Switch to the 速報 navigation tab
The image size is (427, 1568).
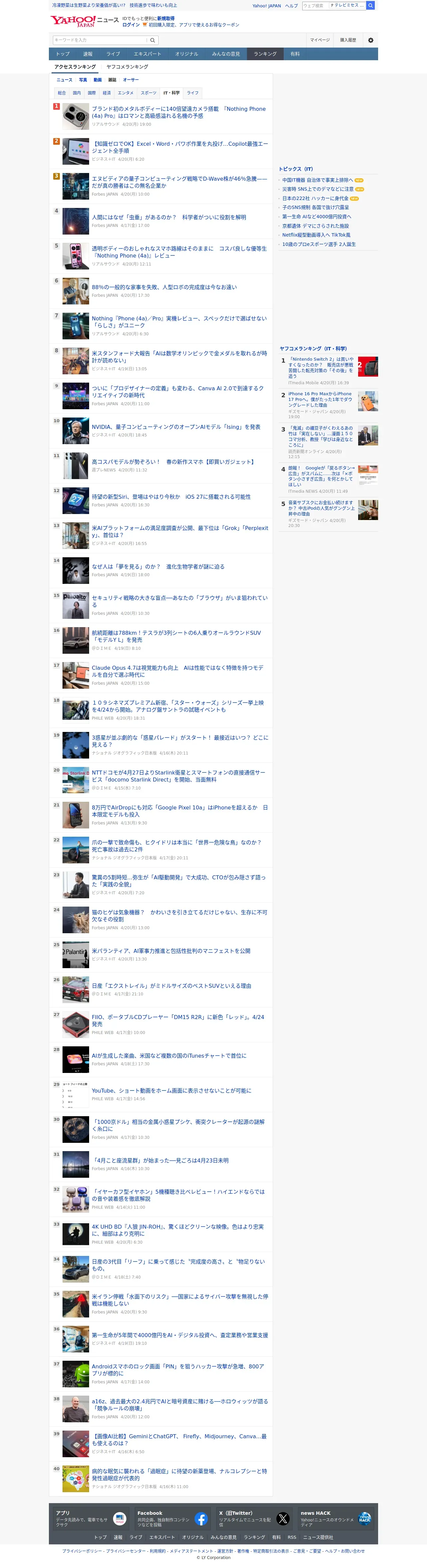pos(88,54)
